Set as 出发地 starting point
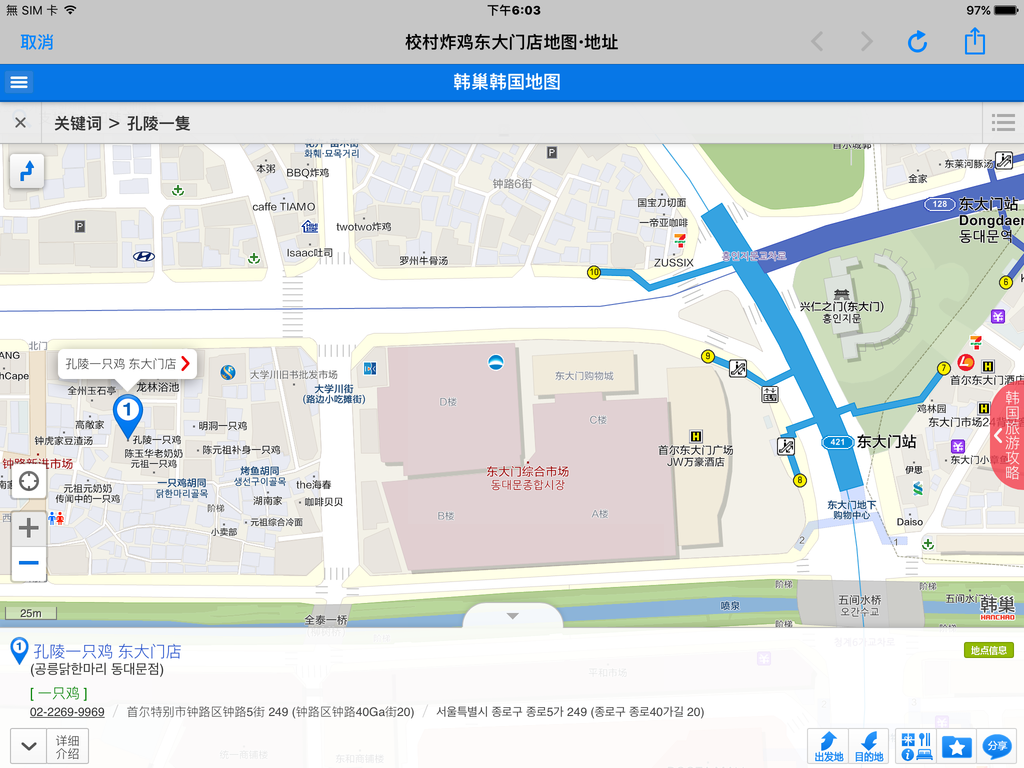 (x=829, y=746)
